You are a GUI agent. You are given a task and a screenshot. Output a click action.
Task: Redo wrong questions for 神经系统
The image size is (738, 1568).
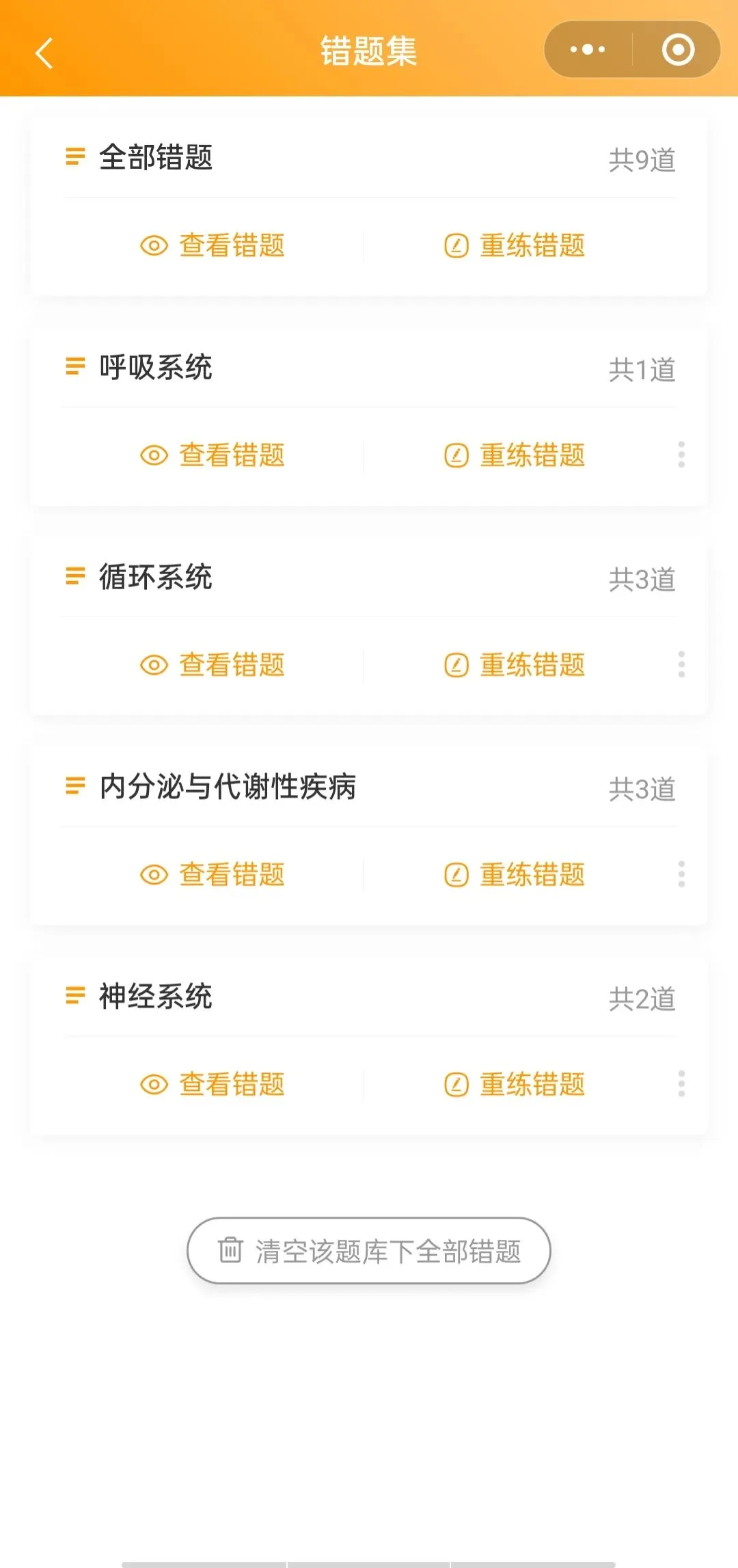tap(515, 1085)
